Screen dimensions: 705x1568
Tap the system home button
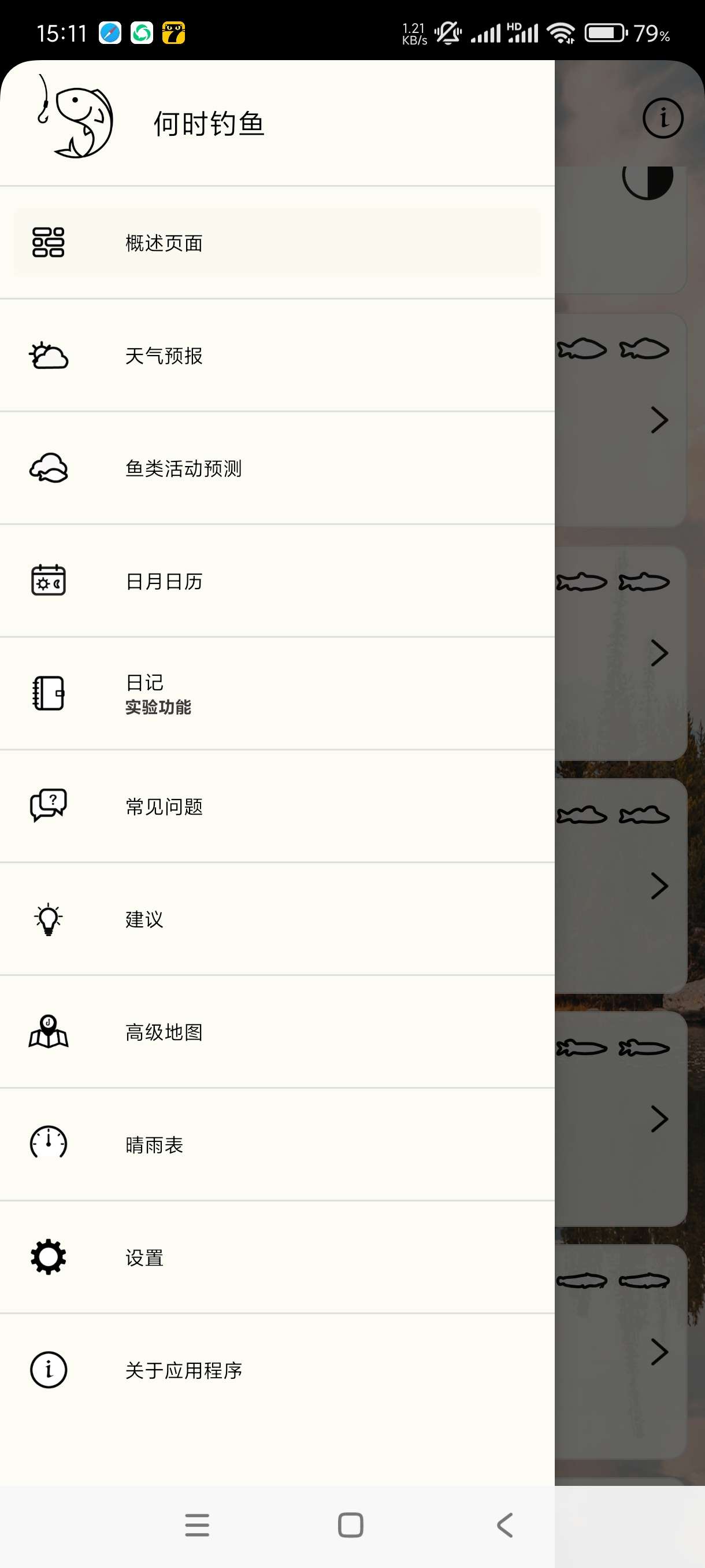pyautogui.click(x=350, y=1525)
